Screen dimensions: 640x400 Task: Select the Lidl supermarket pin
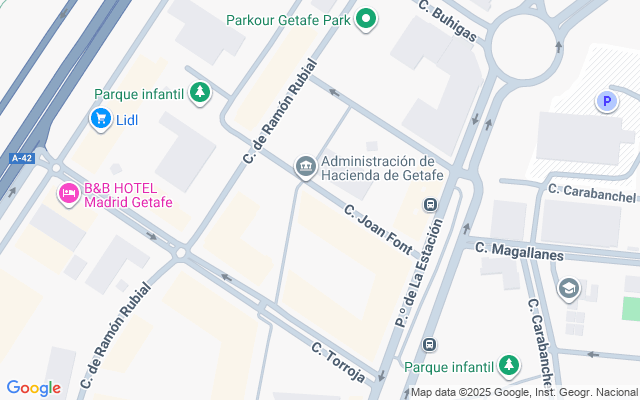(x=100, y=120)
